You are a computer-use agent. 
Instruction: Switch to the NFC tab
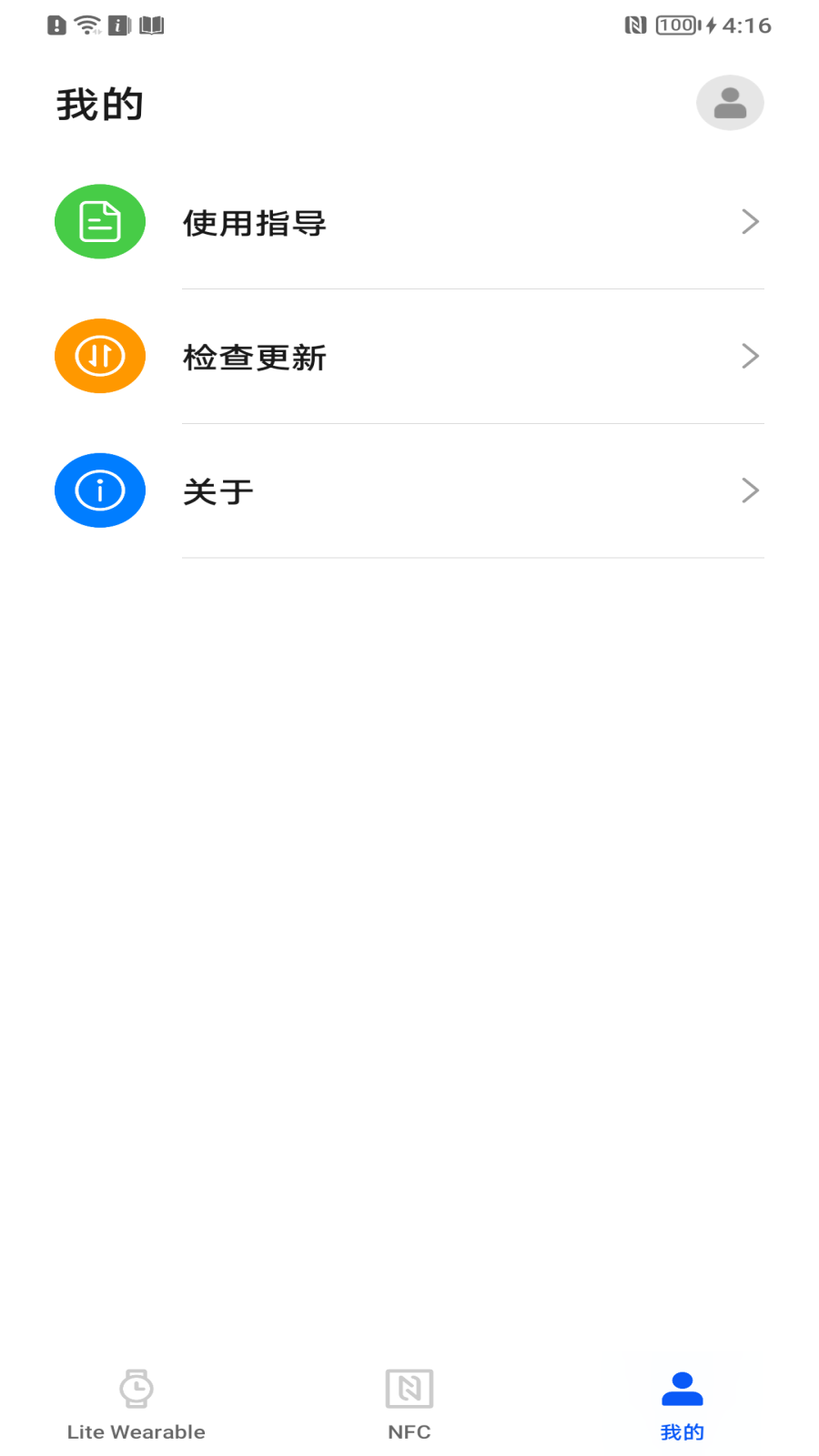[x=409, y=1406]
